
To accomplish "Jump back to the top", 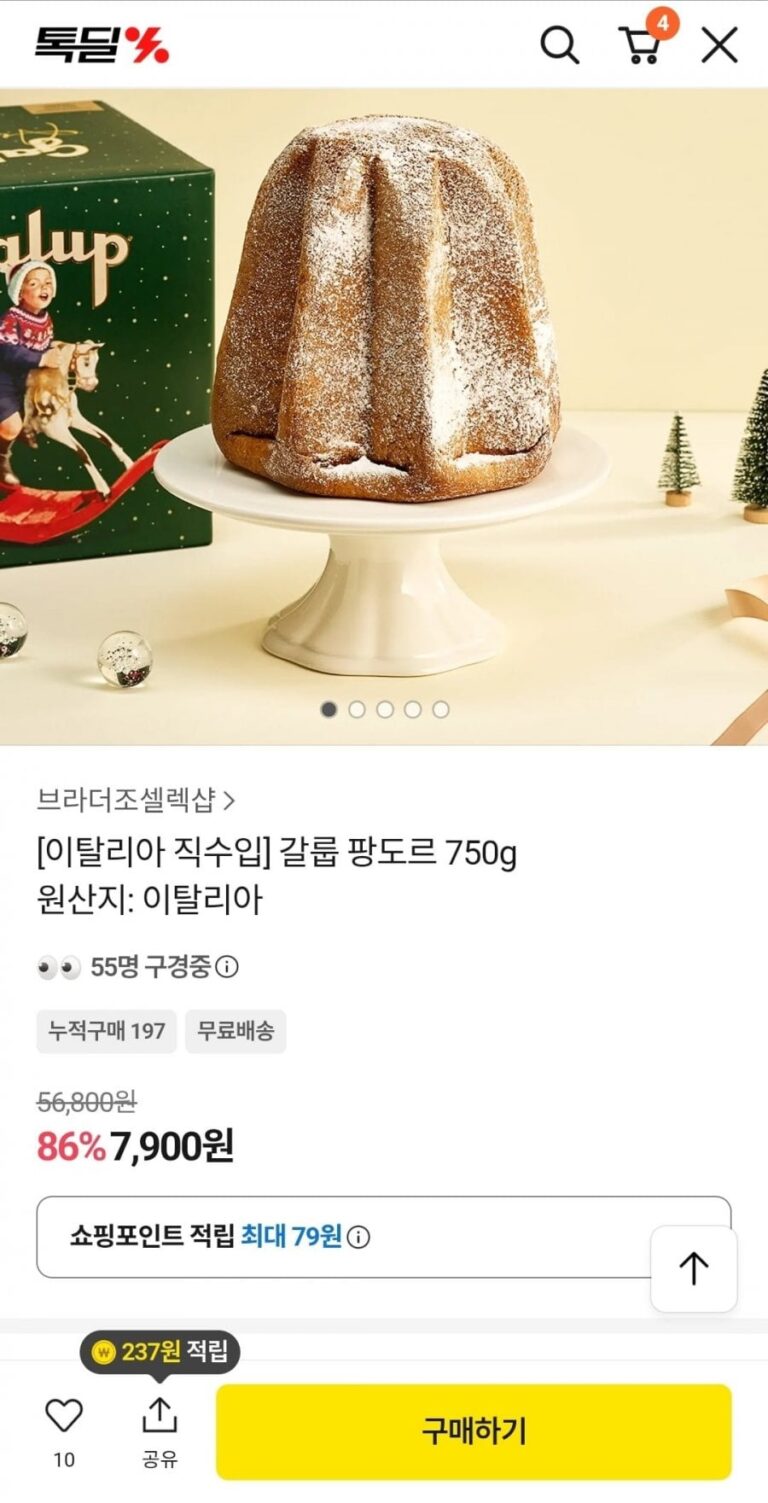I will click(693, 1268).
